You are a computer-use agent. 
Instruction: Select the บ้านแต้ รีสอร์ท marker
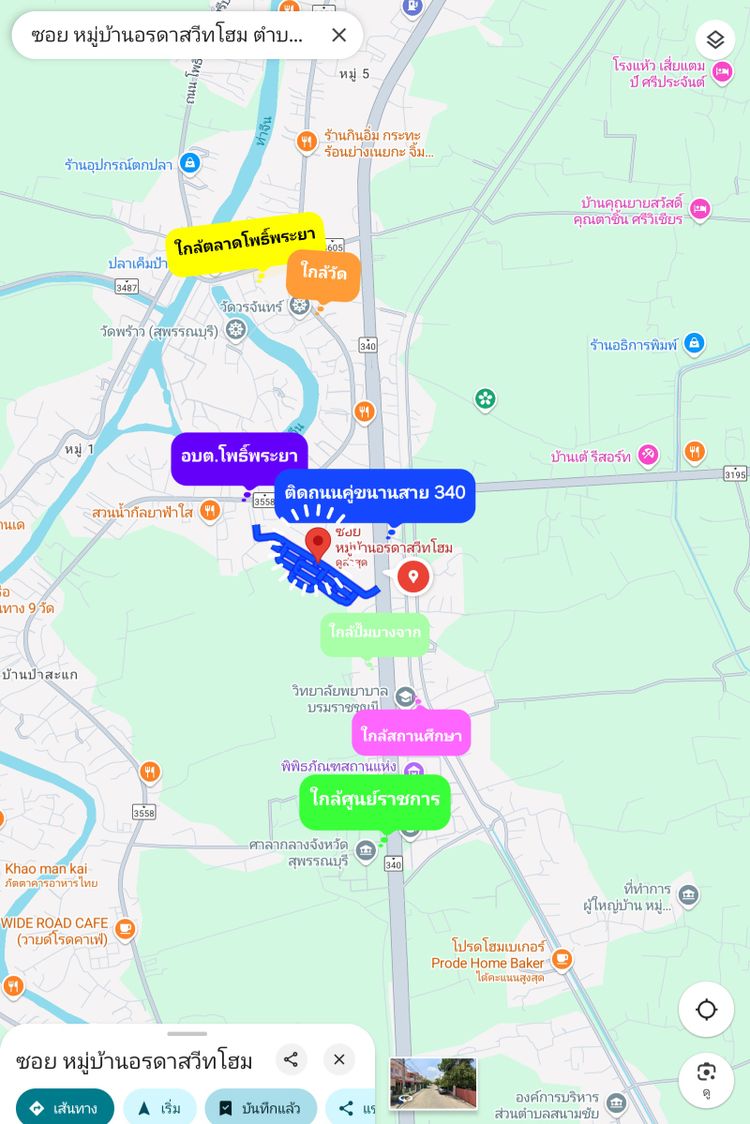tap(648, 455)
